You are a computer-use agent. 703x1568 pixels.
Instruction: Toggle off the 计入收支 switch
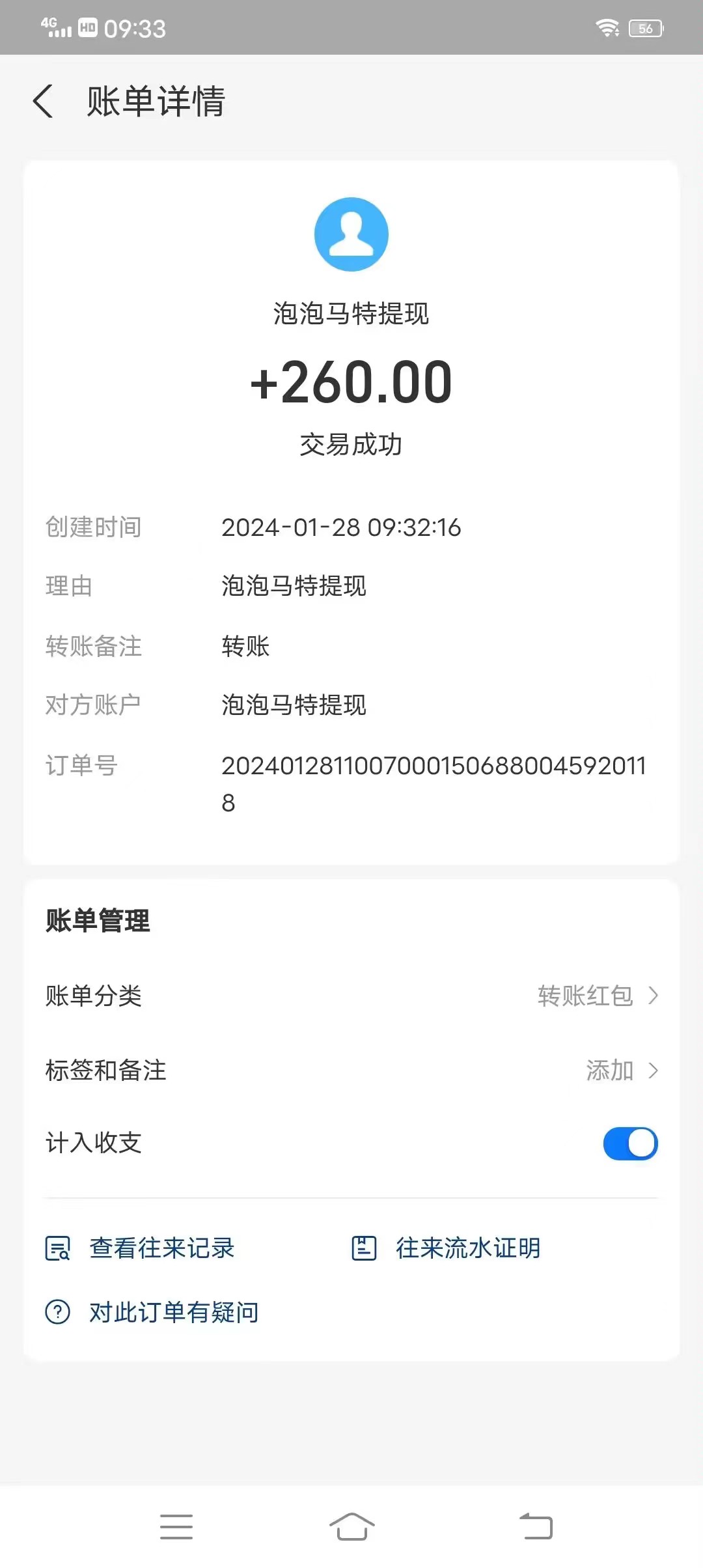630,1143
